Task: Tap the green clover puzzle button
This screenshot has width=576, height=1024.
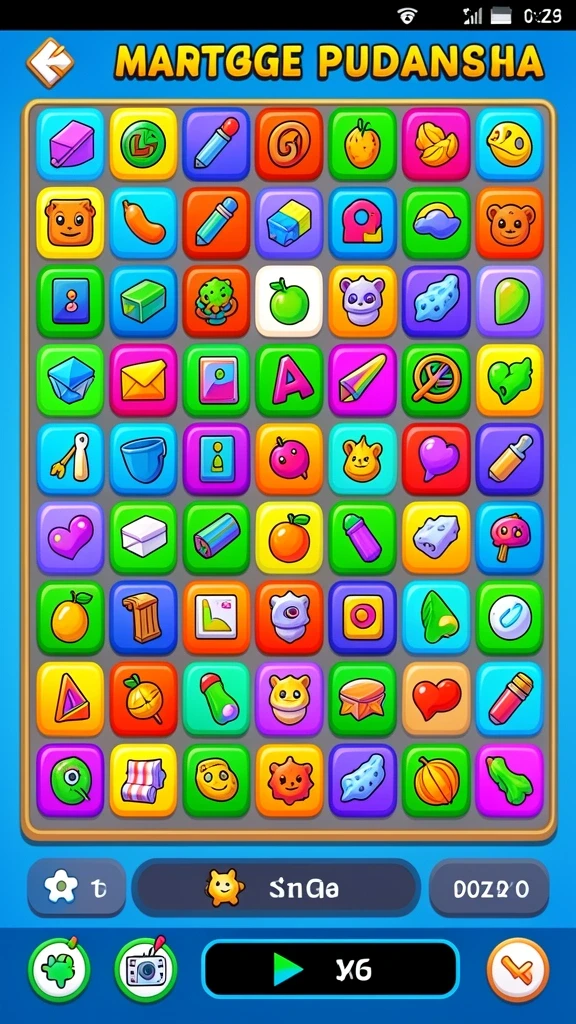Action: tap(59, 968)
